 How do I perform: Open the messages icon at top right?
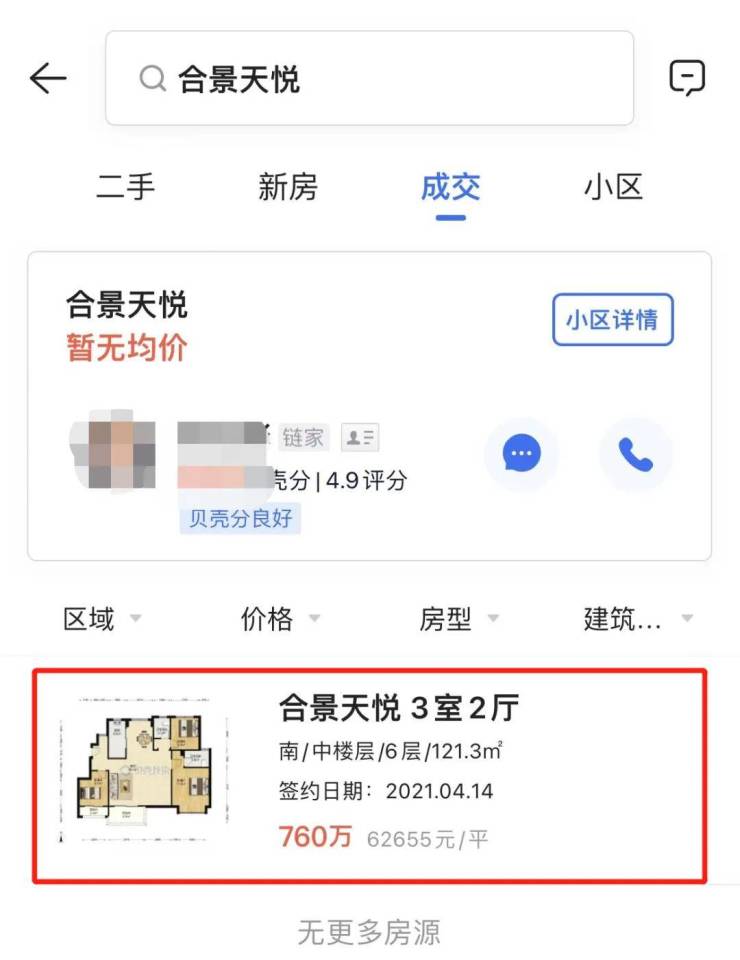tap(687, 78)
